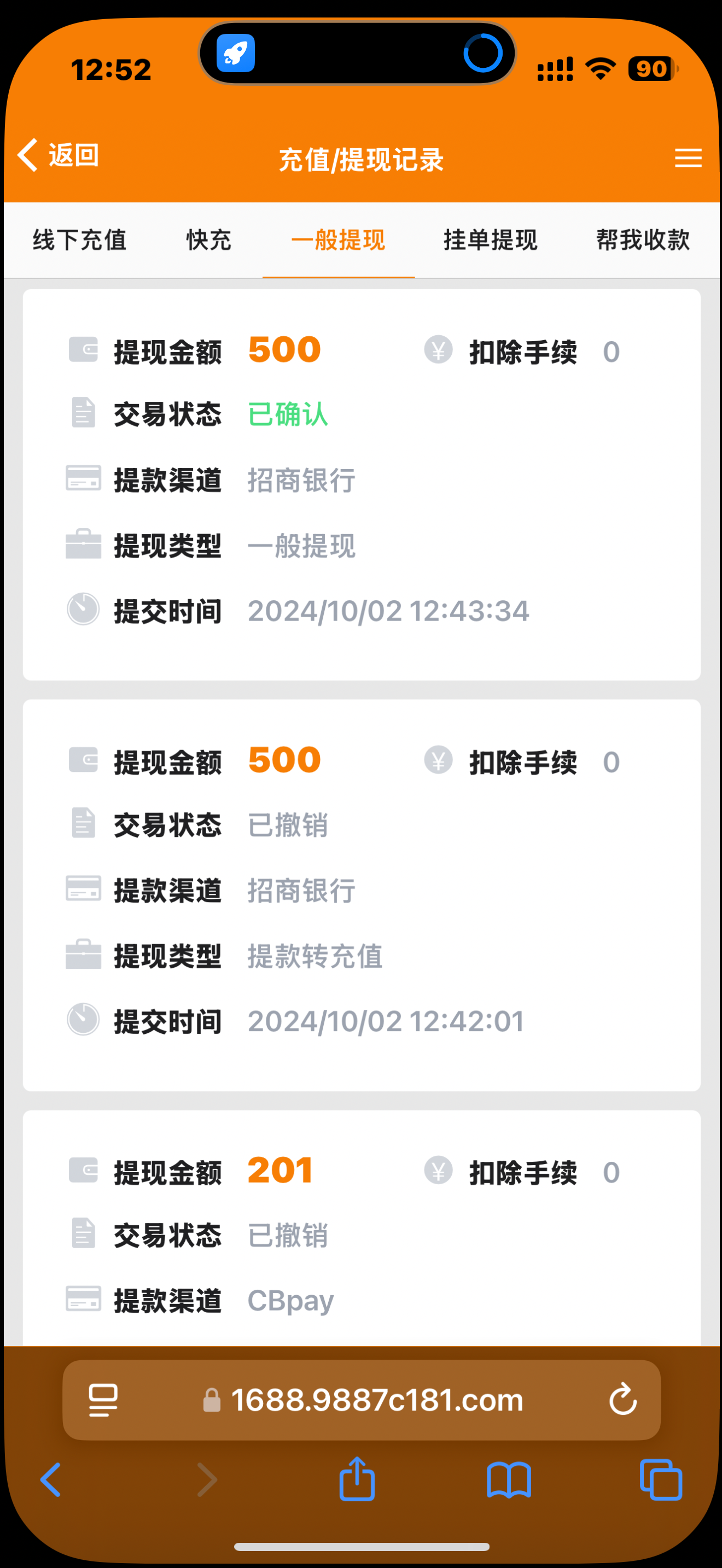Select the 一般提现 tab
Viewport: 722px width, 1568px height.
coord(339,240)
